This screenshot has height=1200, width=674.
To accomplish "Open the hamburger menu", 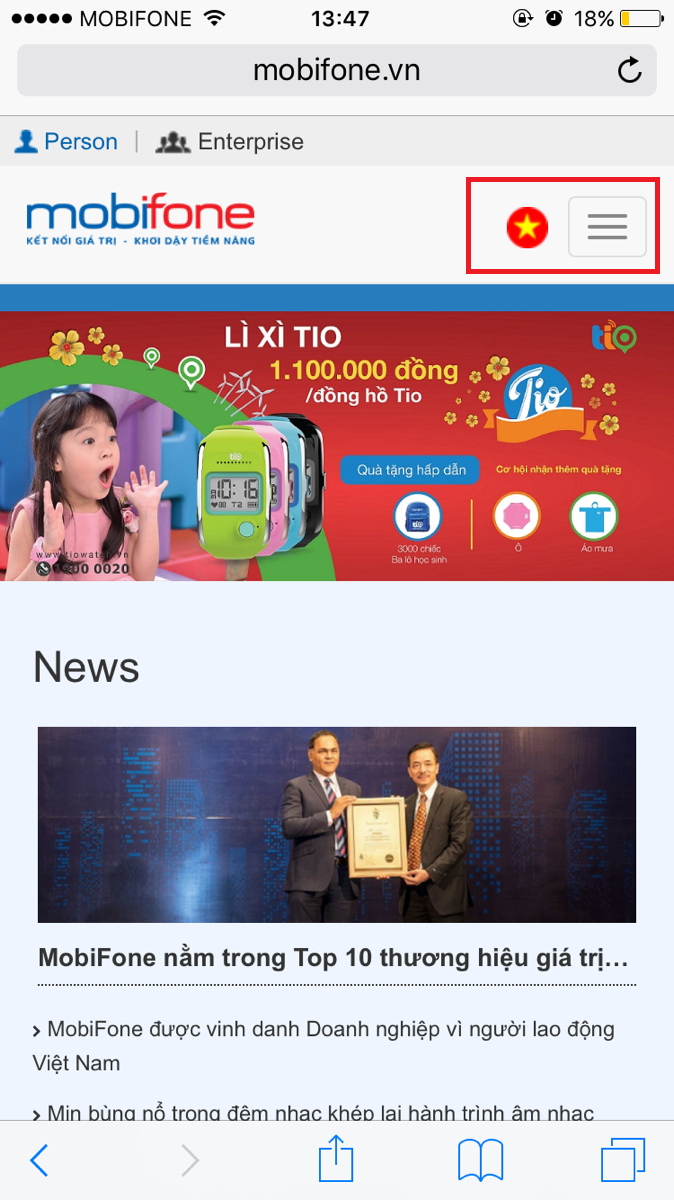I will [607, 227].
